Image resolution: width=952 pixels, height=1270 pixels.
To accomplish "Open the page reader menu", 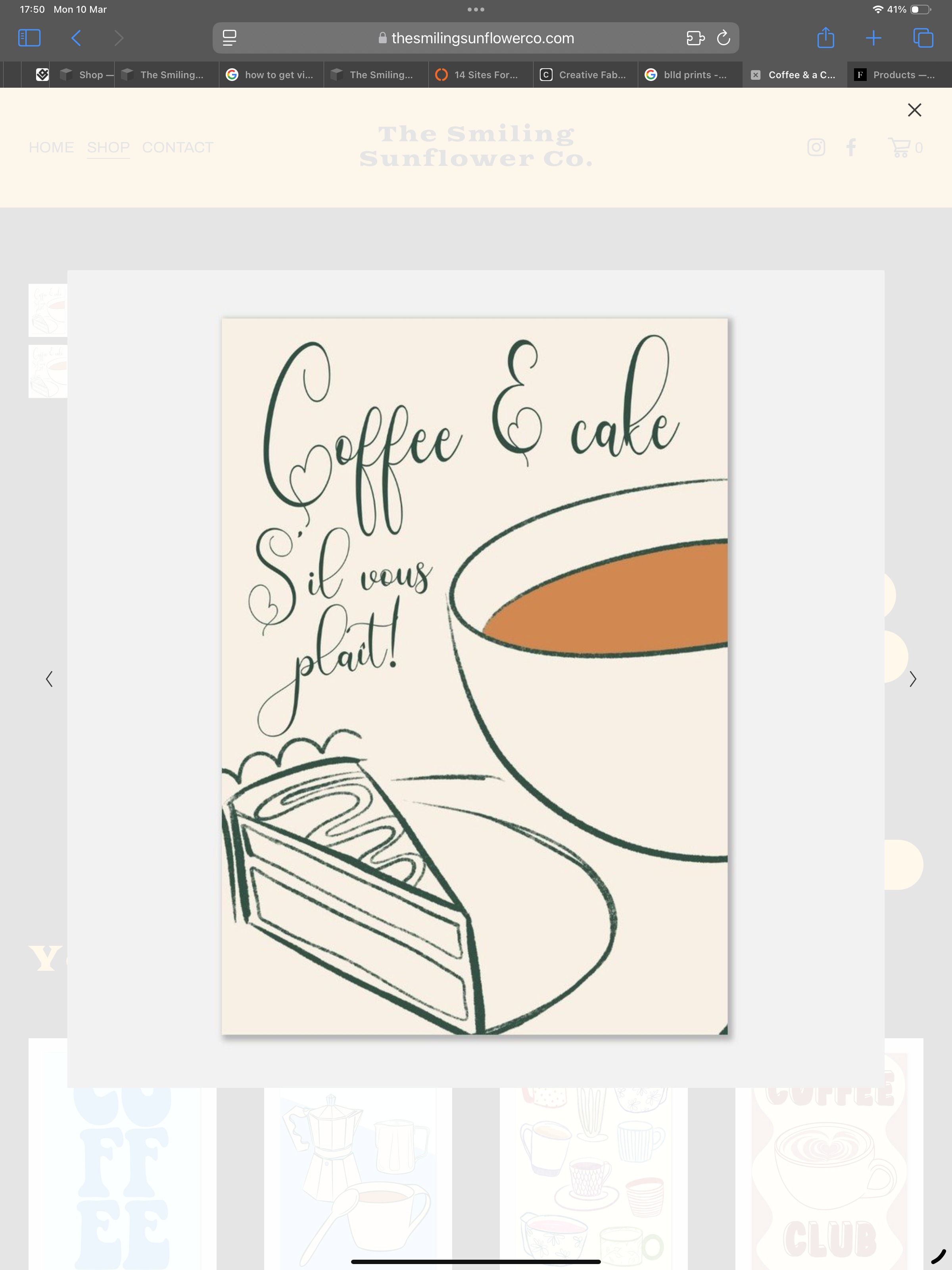I will pos(230,38).
